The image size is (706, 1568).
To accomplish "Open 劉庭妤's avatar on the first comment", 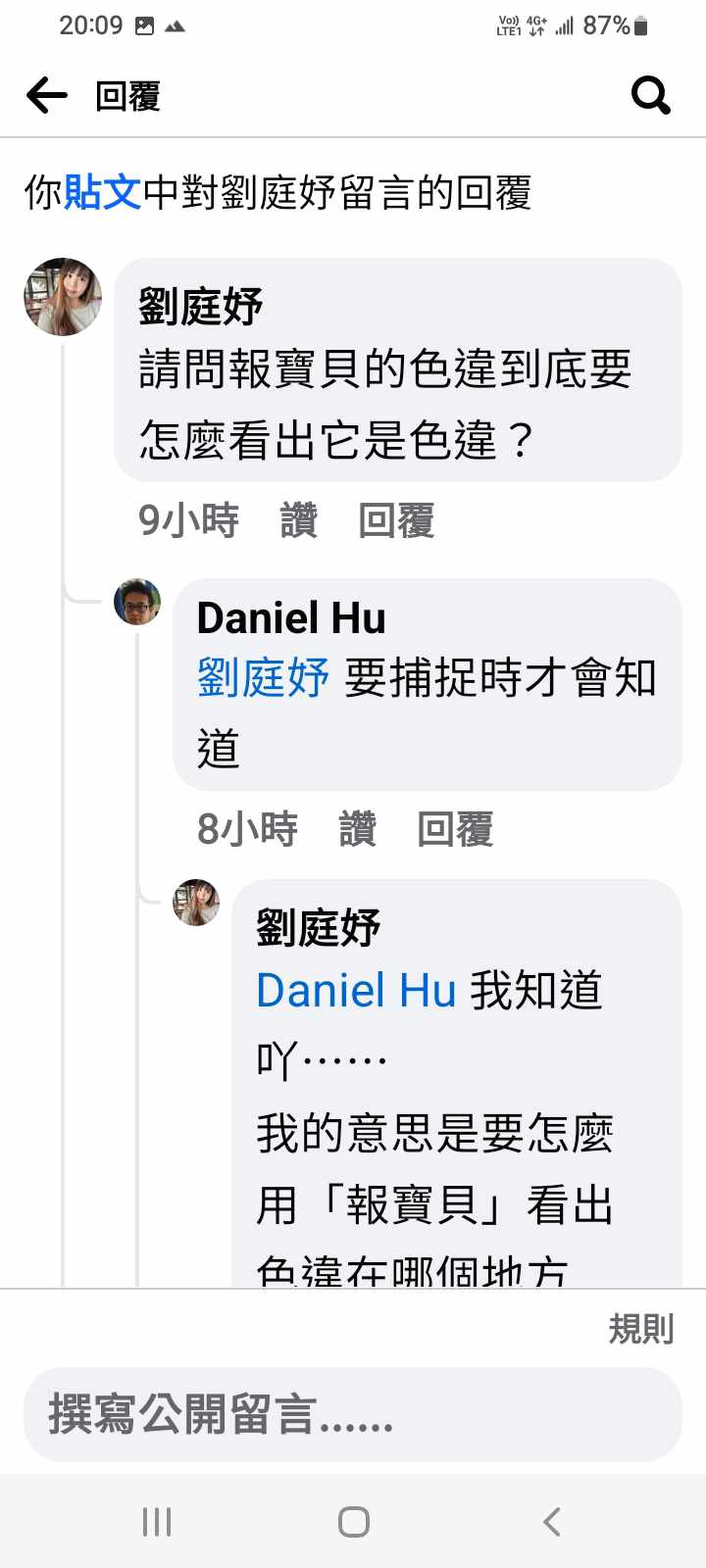I will (x=63, y=297).
